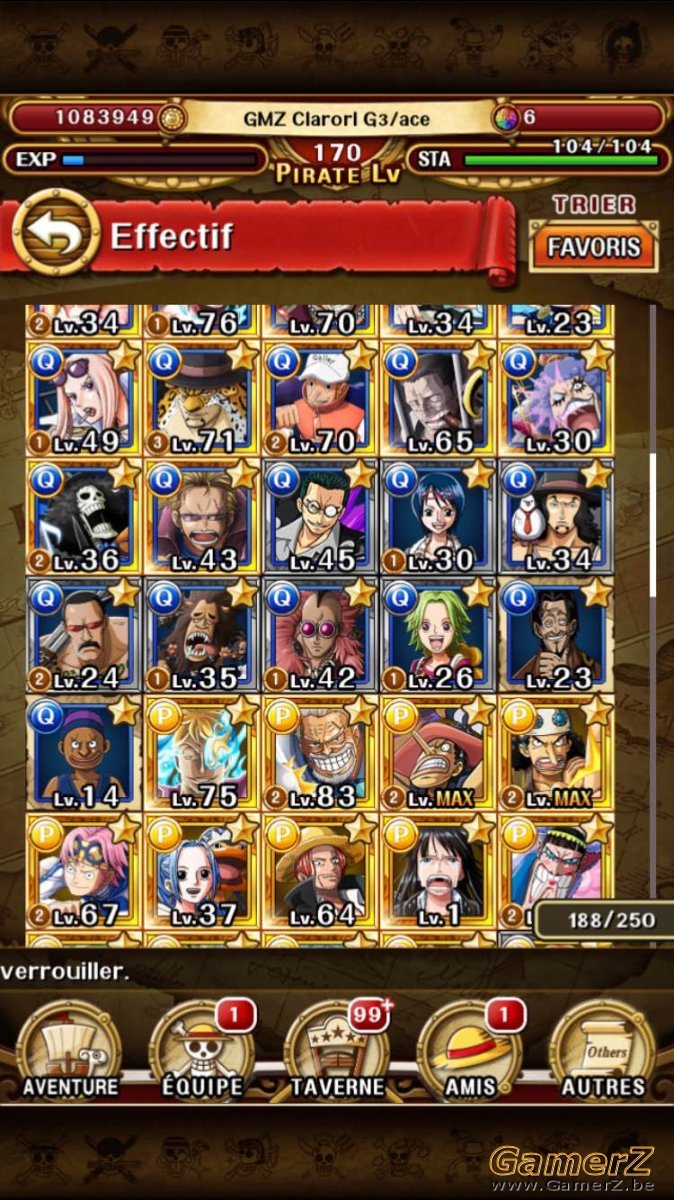Go back with the Effectif arrow

click(56, 235)
